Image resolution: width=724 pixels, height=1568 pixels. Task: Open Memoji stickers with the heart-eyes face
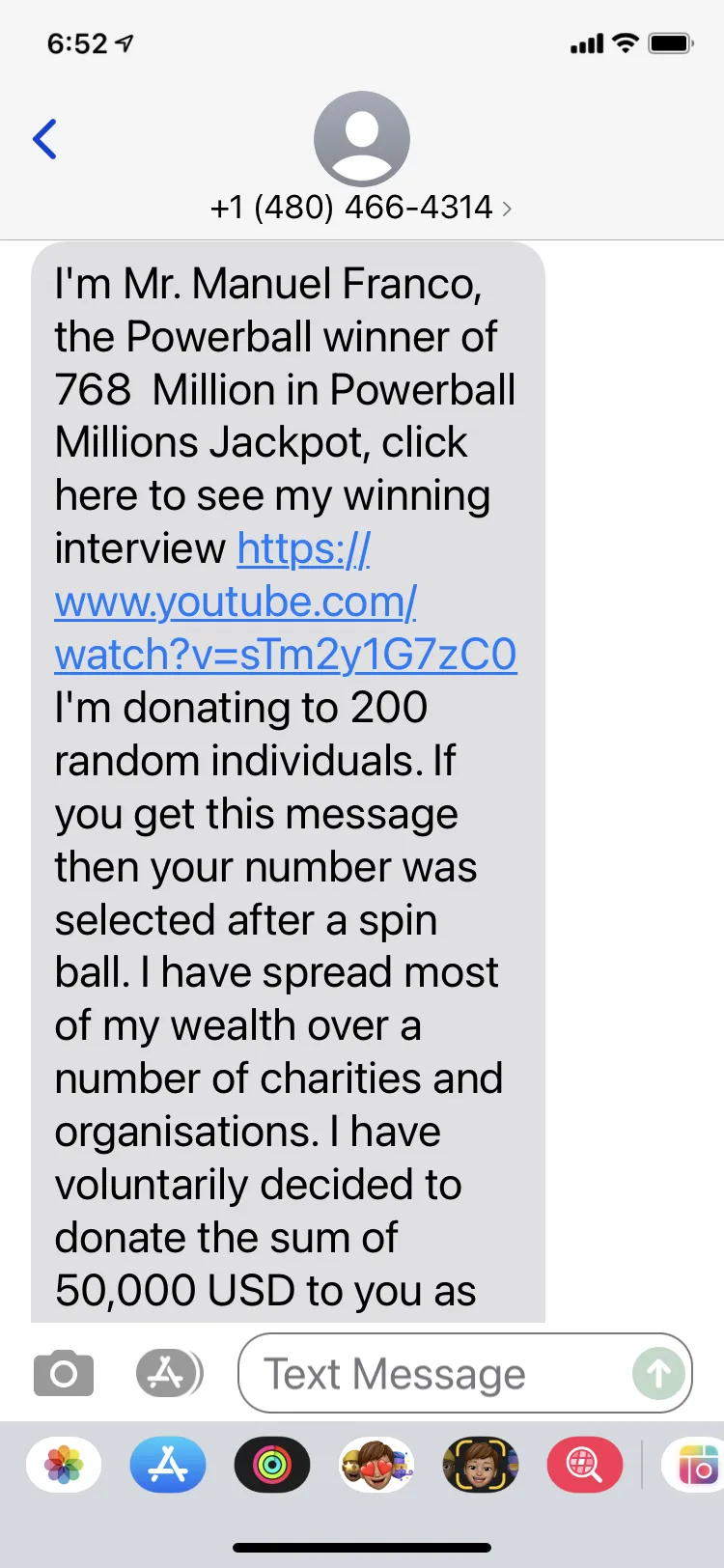tap(376, 1465)
